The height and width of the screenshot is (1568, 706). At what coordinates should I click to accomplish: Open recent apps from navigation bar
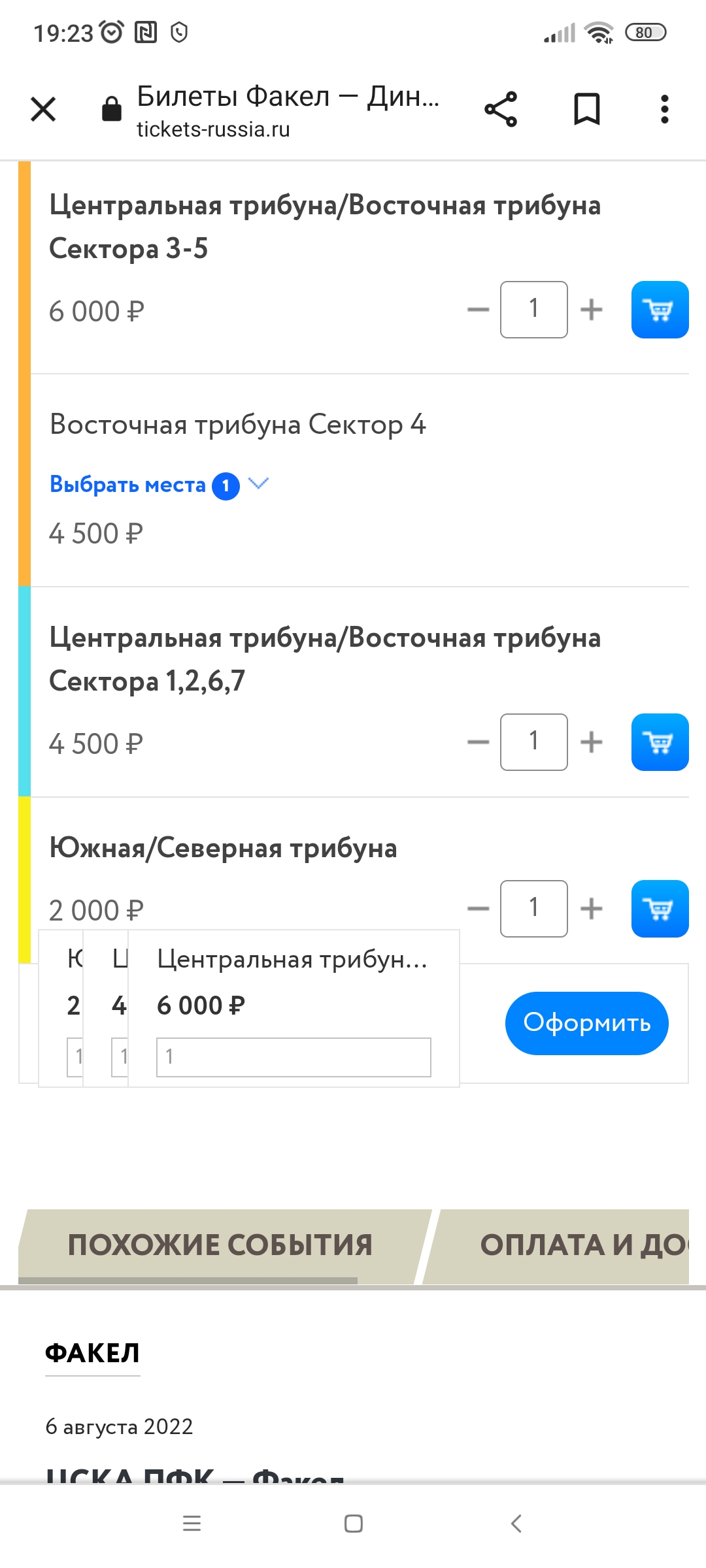pyautogui.click(x=192, y=1524)
